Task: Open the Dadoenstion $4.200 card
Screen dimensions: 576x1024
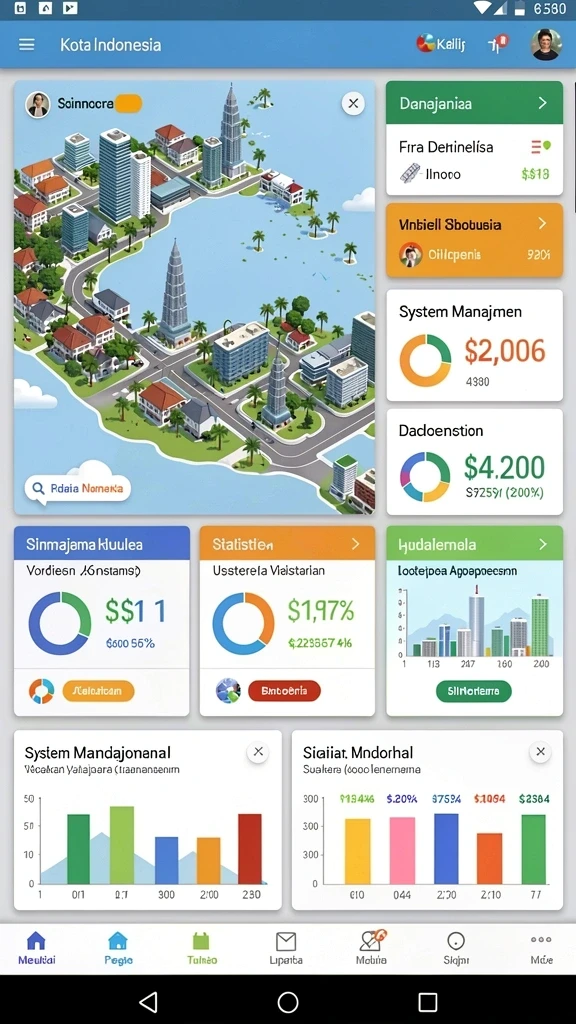Action: pos(474,462)
